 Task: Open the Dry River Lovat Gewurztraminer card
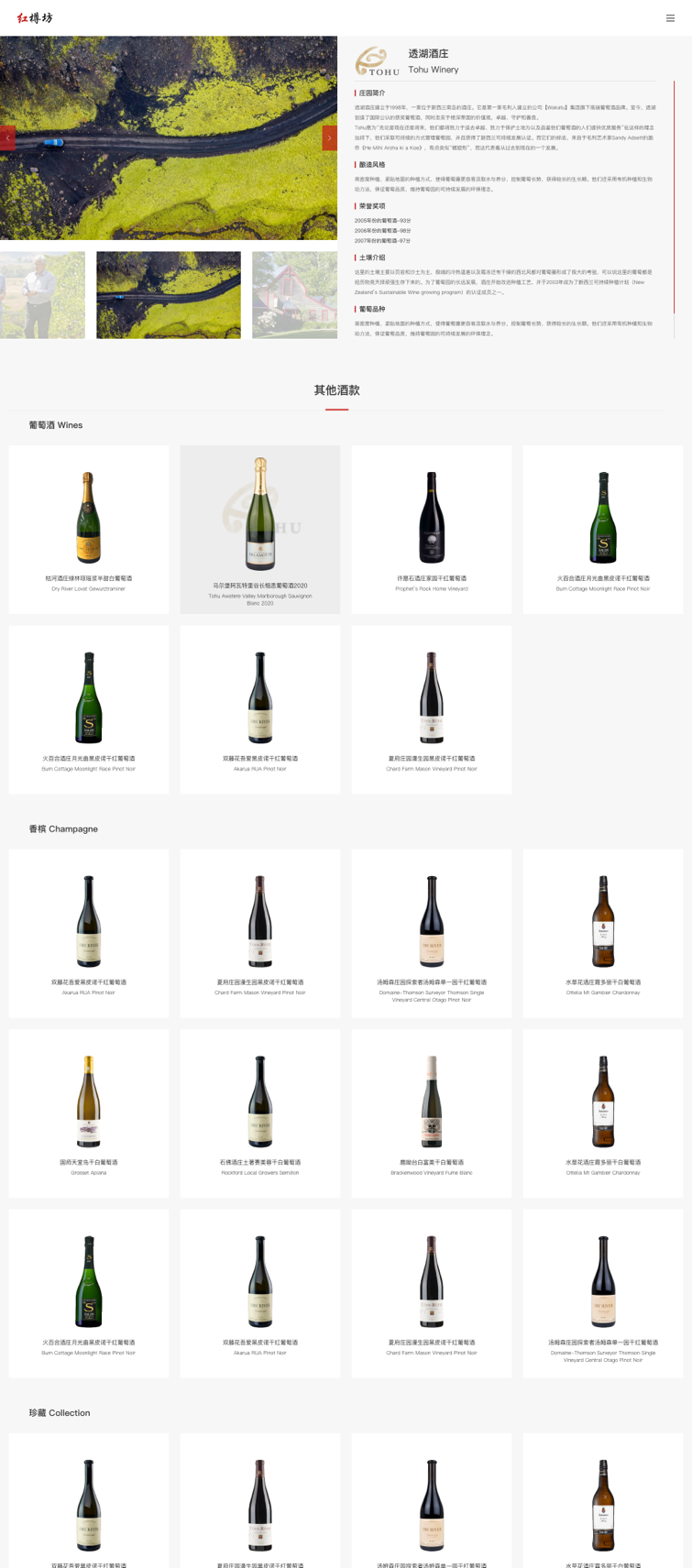click(x=89, y=530)
